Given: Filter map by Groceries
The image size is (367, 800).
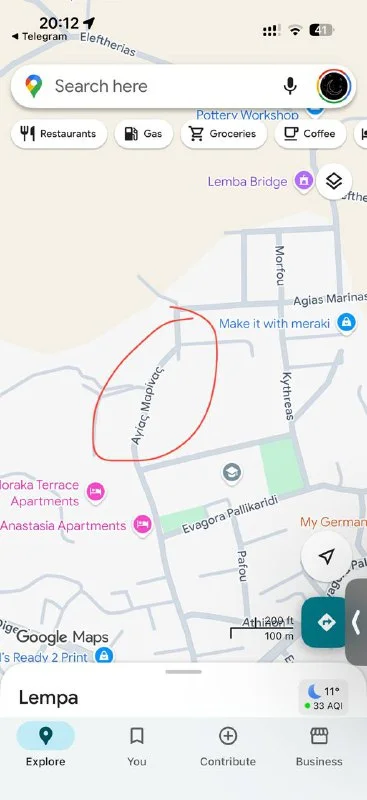Looking at the screenshot, I should pyautogui.click(x=224, y=134).
